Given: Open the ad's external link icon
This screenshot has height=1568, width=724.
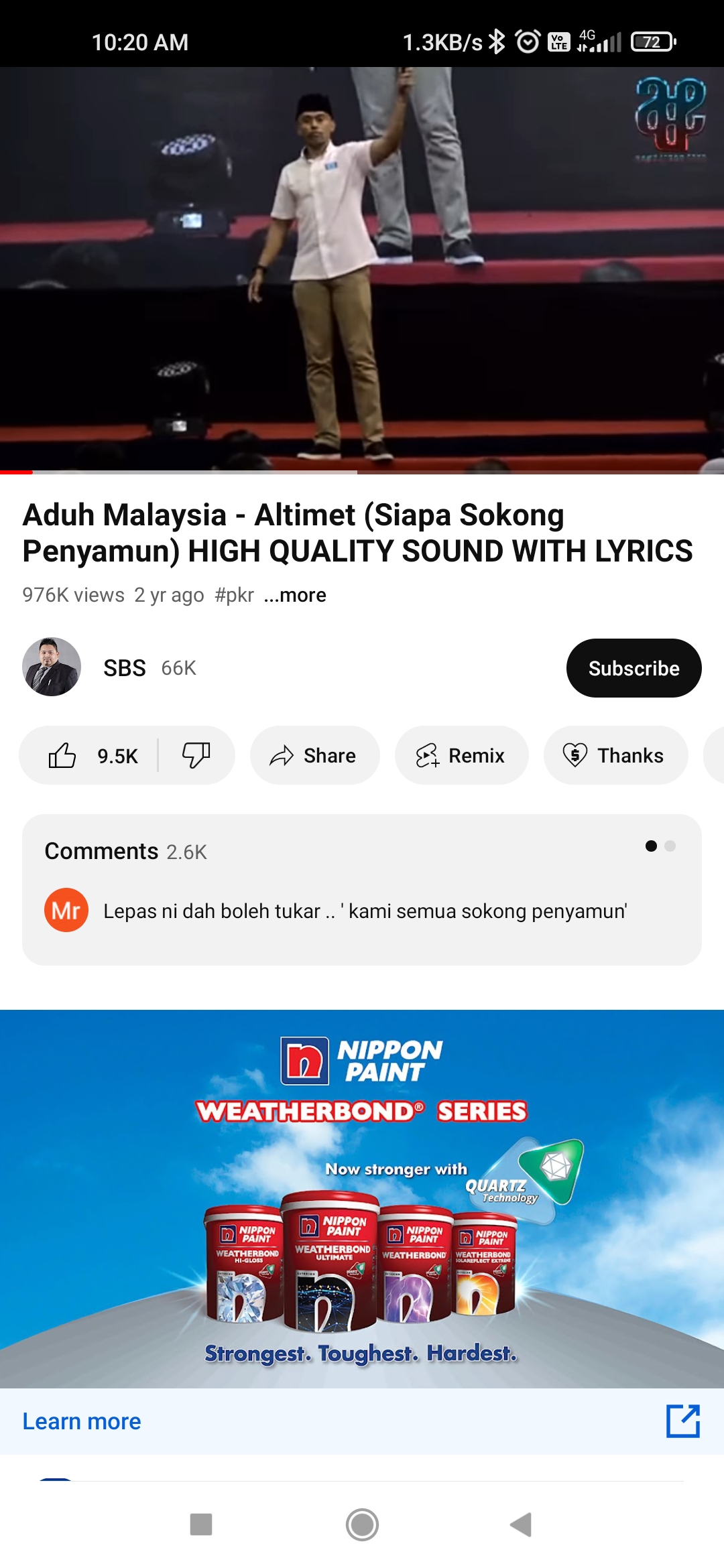Looking at the screenshot, I should [683, 1421].
